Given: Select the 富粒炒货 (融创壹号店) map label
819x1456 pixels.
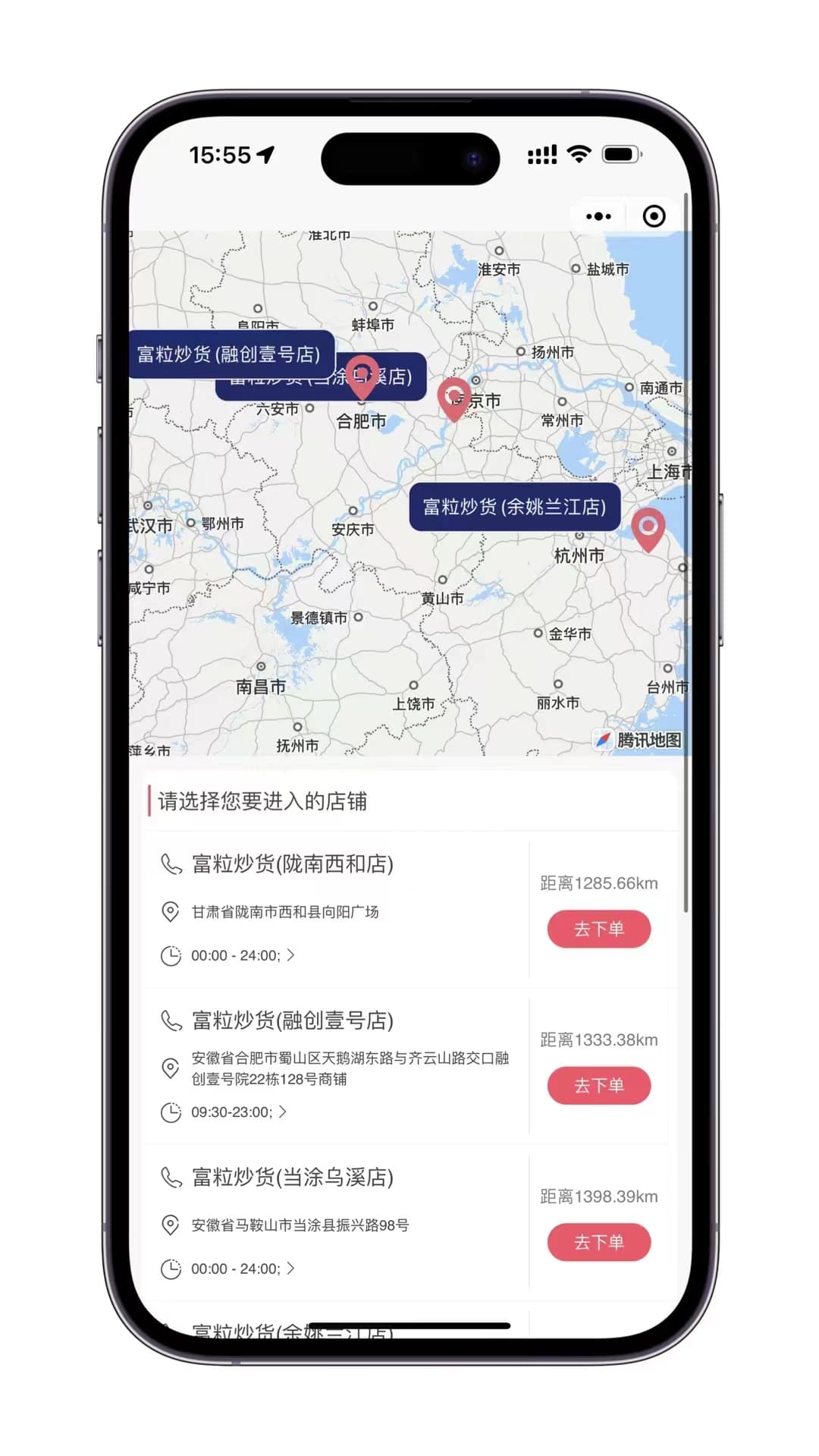Looking at the screenshot, I should (x=229, y=353).
